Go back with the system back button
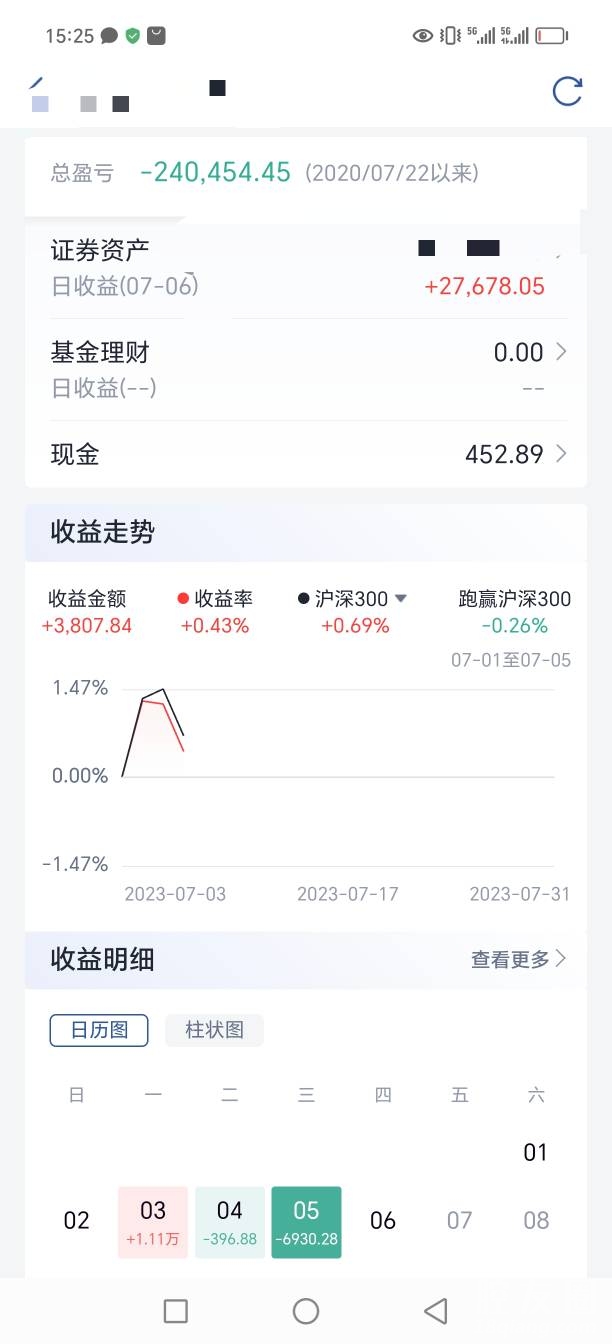612x1344 pixels. pos(435,1311)
